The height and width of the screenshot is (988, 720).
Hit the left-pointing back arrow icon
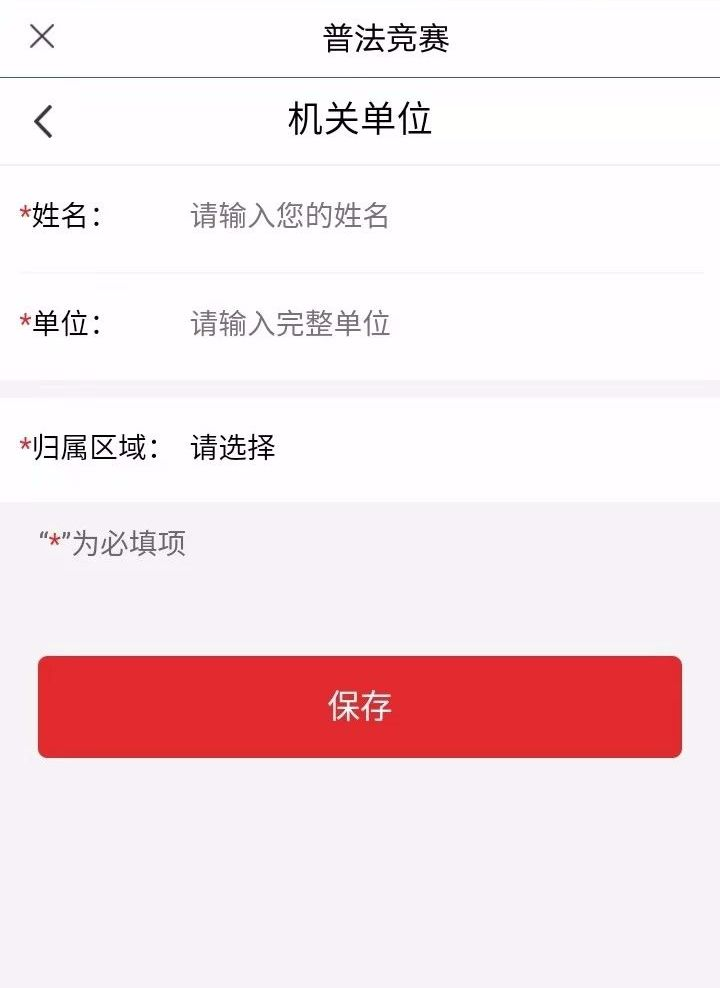pos(42,120)
